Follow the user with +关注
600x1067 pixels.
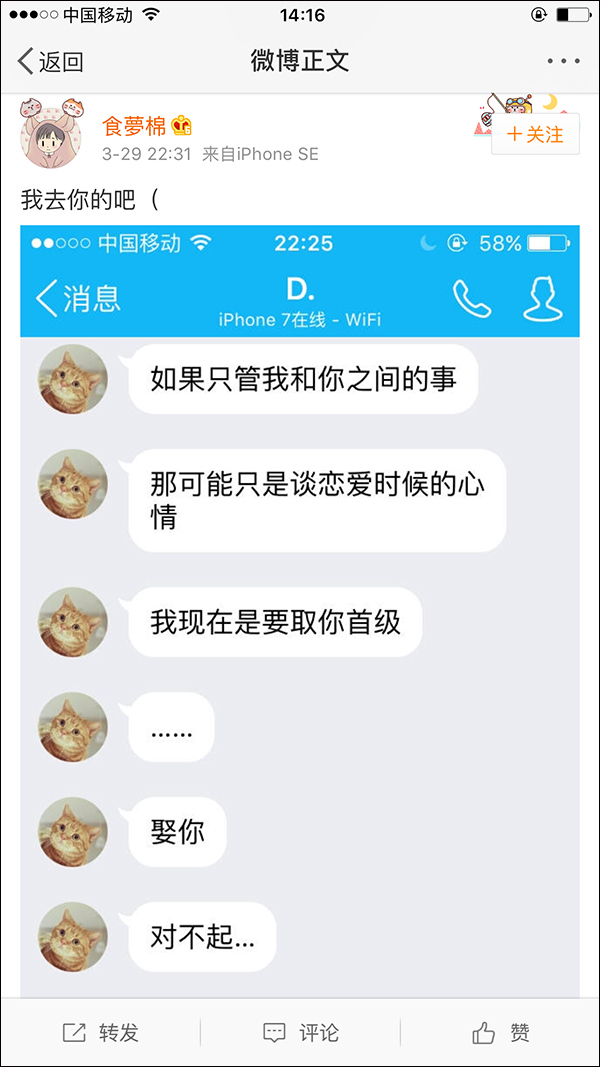(x=535, y=134)
